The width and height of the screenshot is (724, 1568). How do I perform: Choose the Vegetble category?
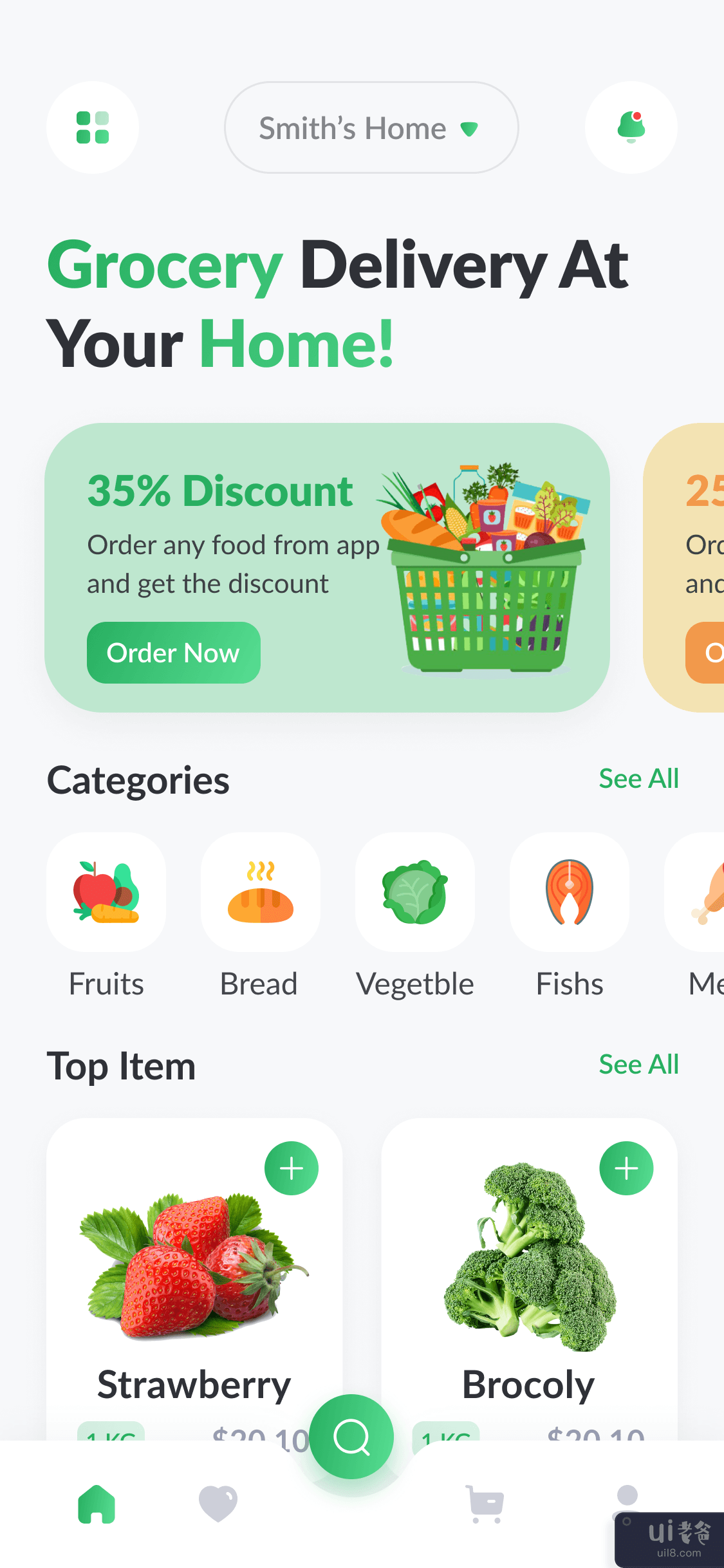[415, 892]
